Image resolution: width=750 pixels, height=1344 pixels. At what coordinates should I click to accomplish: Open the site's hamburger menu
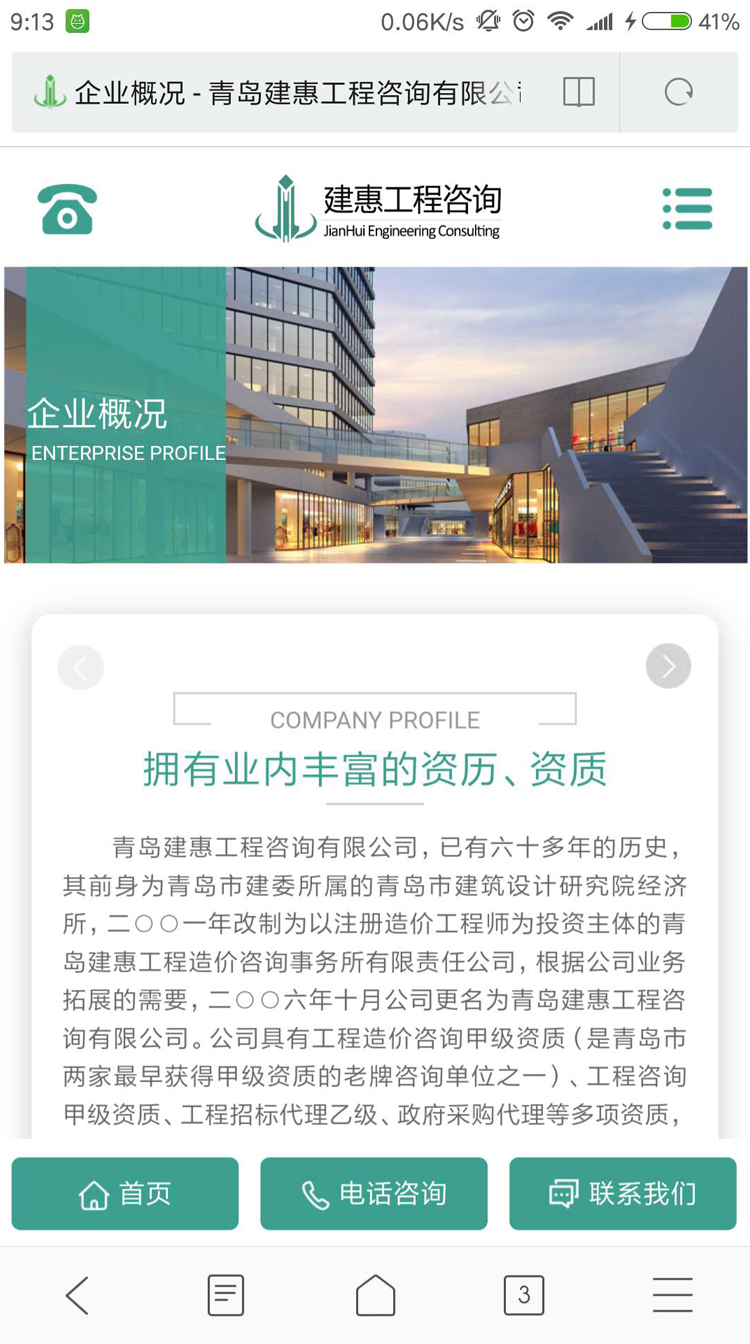point(687,209)
